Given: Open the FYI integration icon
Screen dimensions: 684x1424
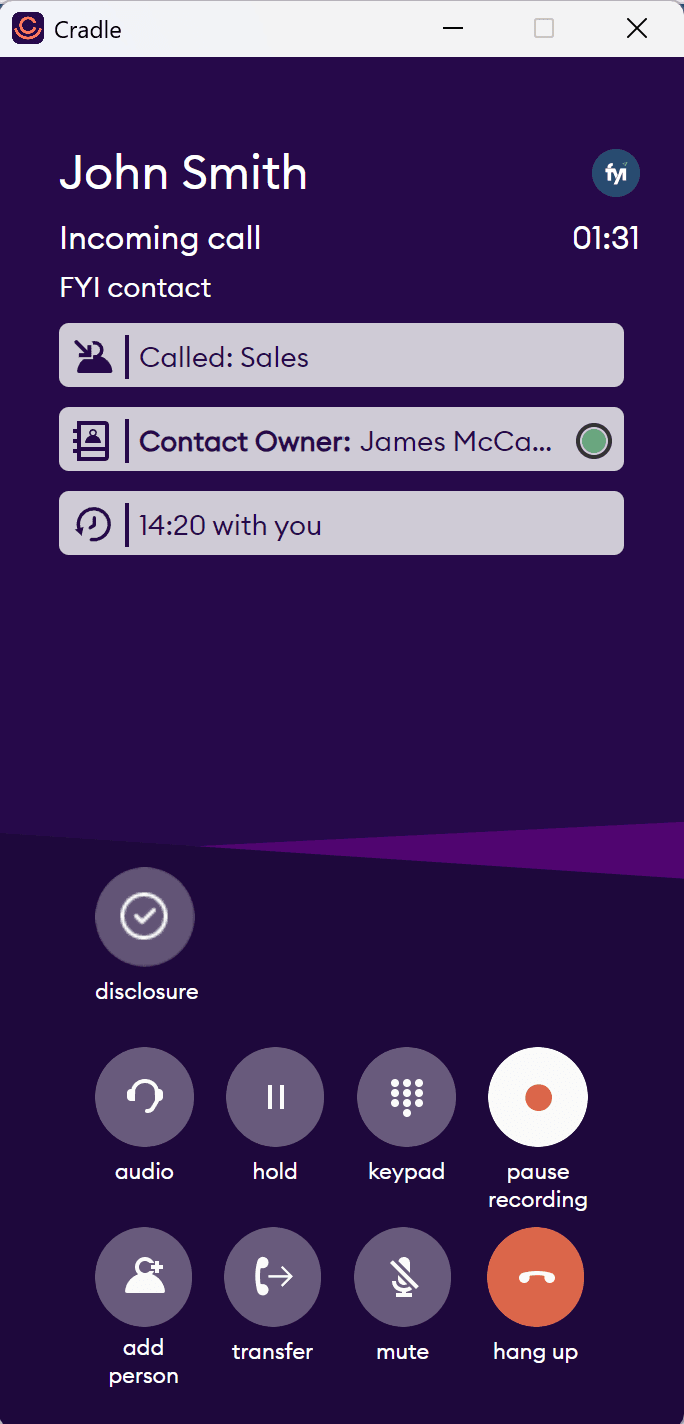Looking at the screenshot, I should tap(616, 174).
